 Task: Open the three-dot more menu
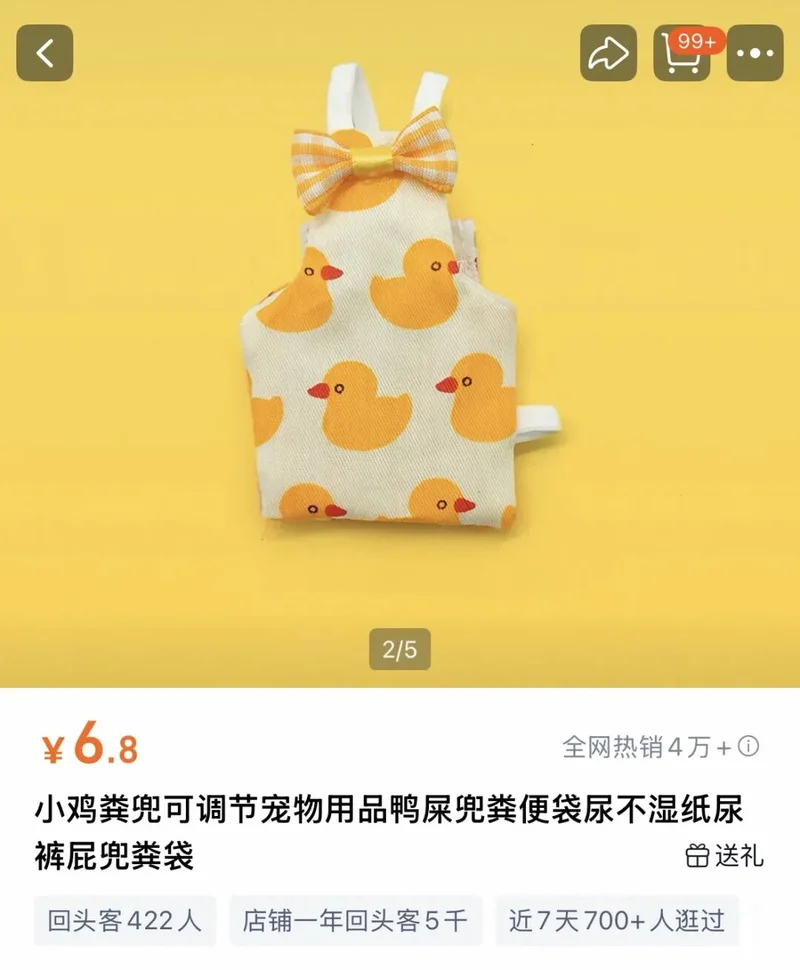[755, 53]
